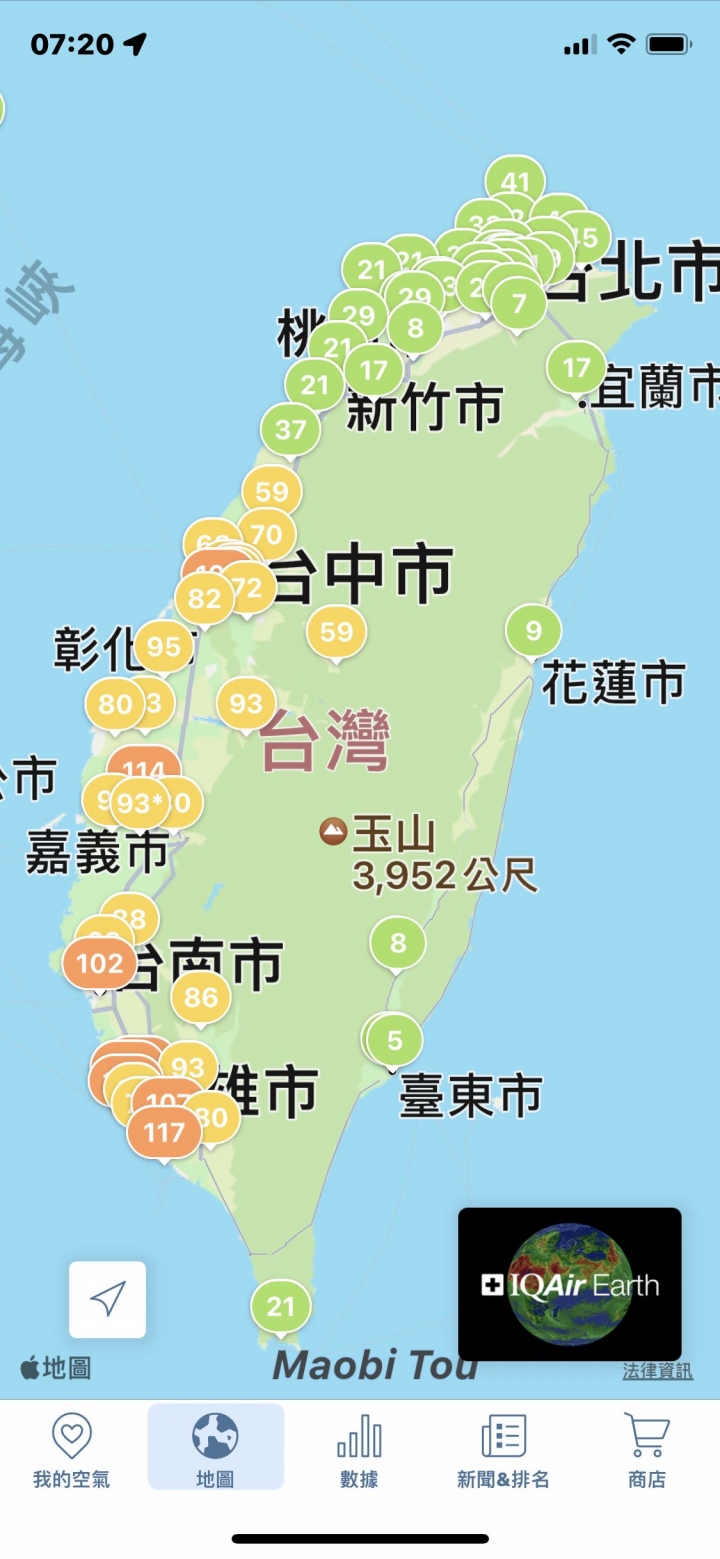Image resolution: width=720 pixels, height=1559 pixels.
Task: Switch to the 數據 tab
Action: tap(359, 1450)
